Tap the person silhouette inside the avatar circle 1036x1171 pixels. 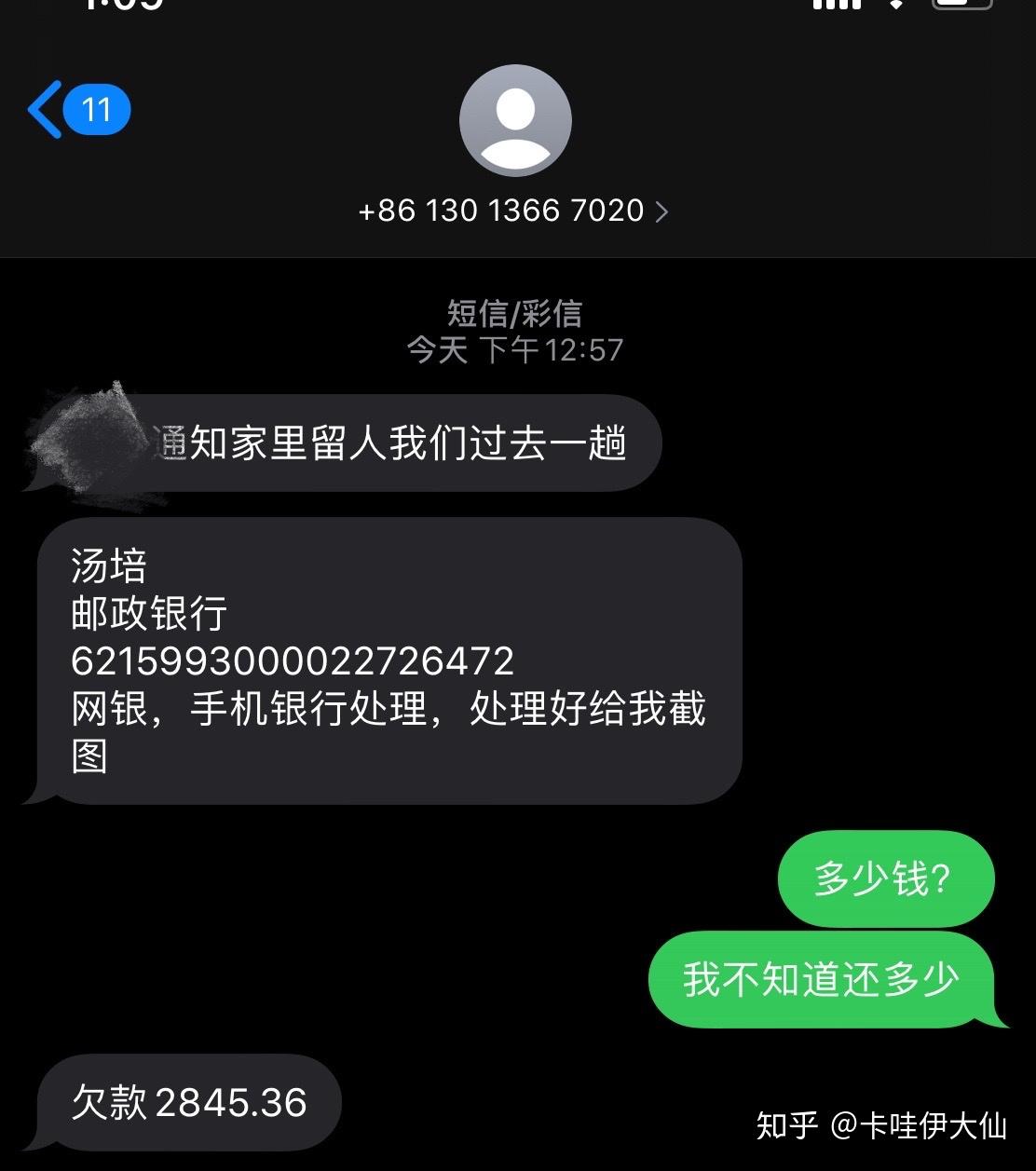(x=515, y=119)
